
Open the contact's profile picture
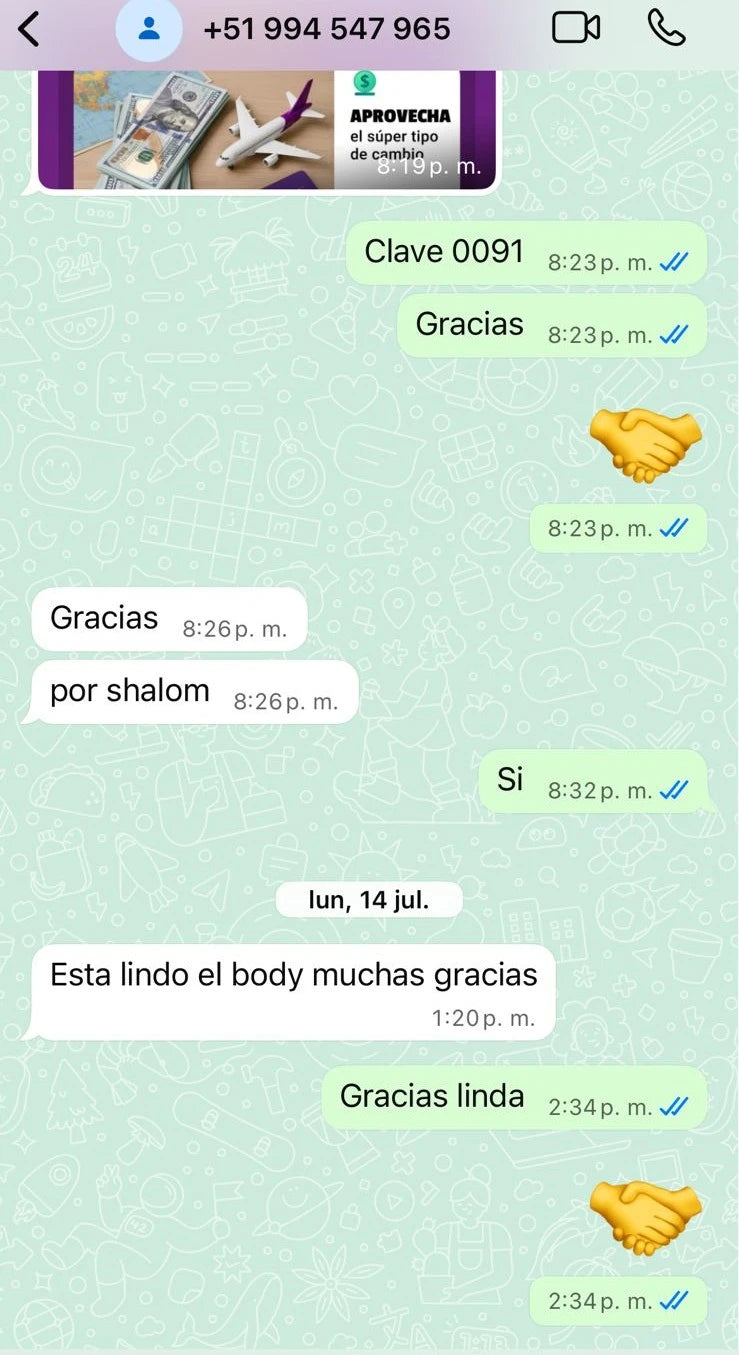click(x=149, y=29)
